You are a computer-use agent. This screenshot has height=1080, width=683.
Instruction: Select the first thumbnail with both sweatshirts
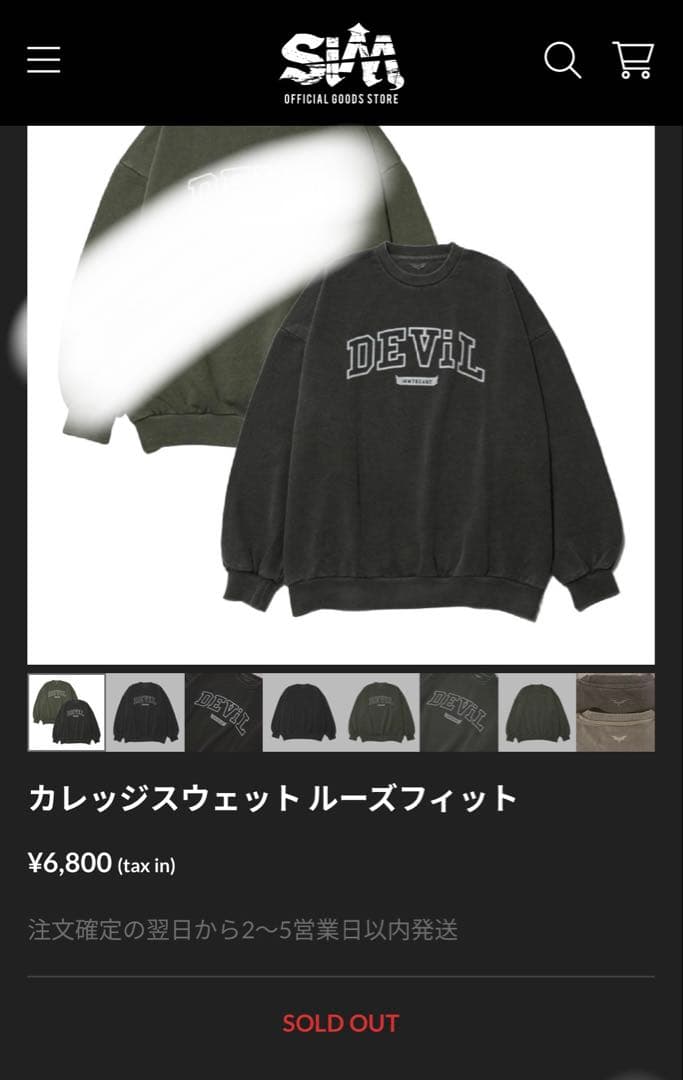(66, 712)
